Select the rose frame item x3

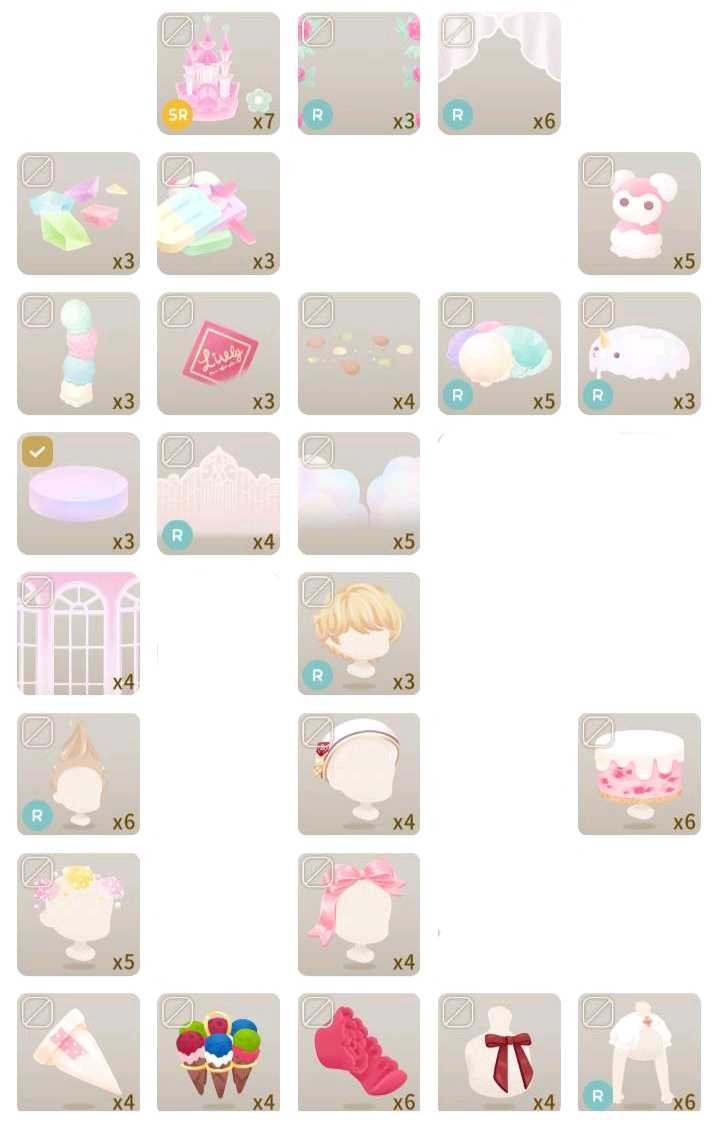(x=358, y=73)
